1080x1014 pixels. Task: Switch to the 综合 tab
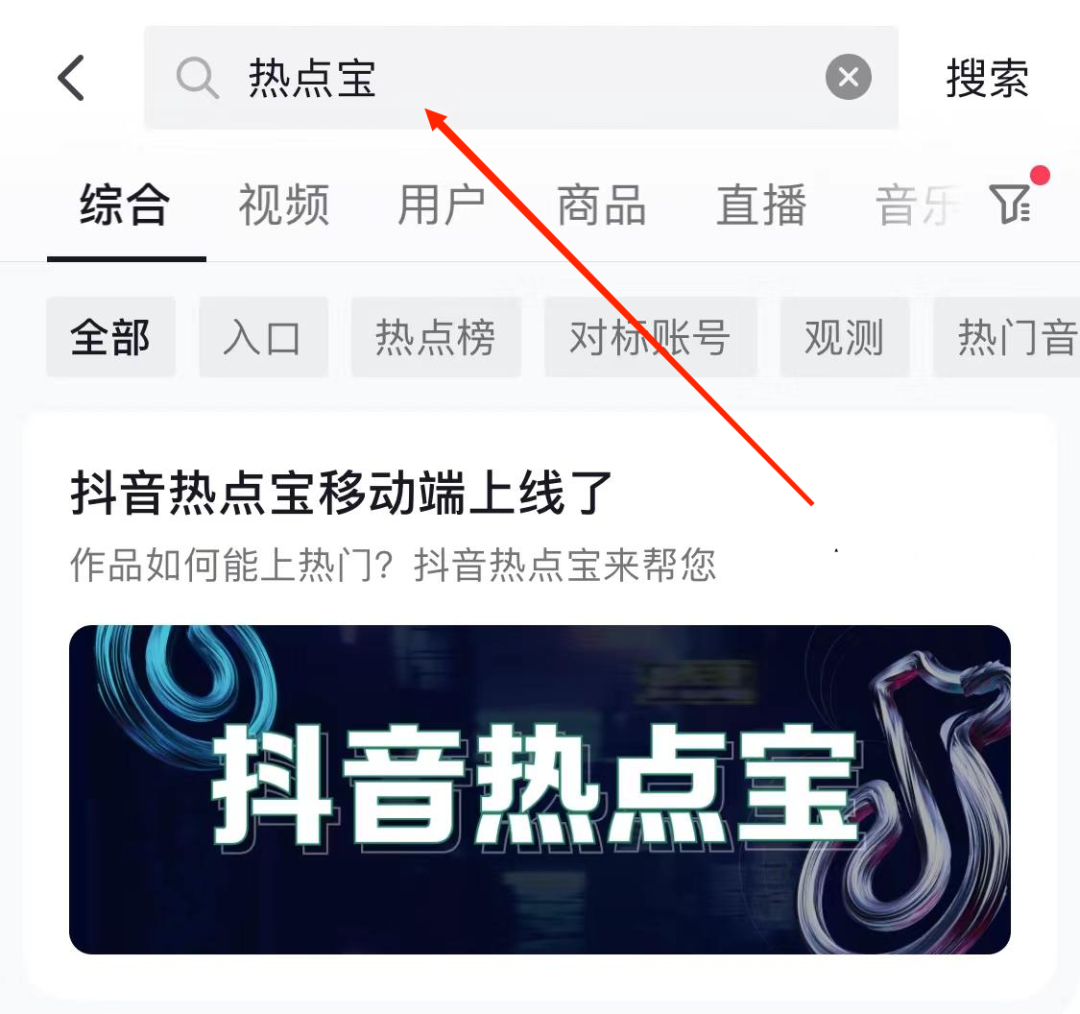(125, 206)
